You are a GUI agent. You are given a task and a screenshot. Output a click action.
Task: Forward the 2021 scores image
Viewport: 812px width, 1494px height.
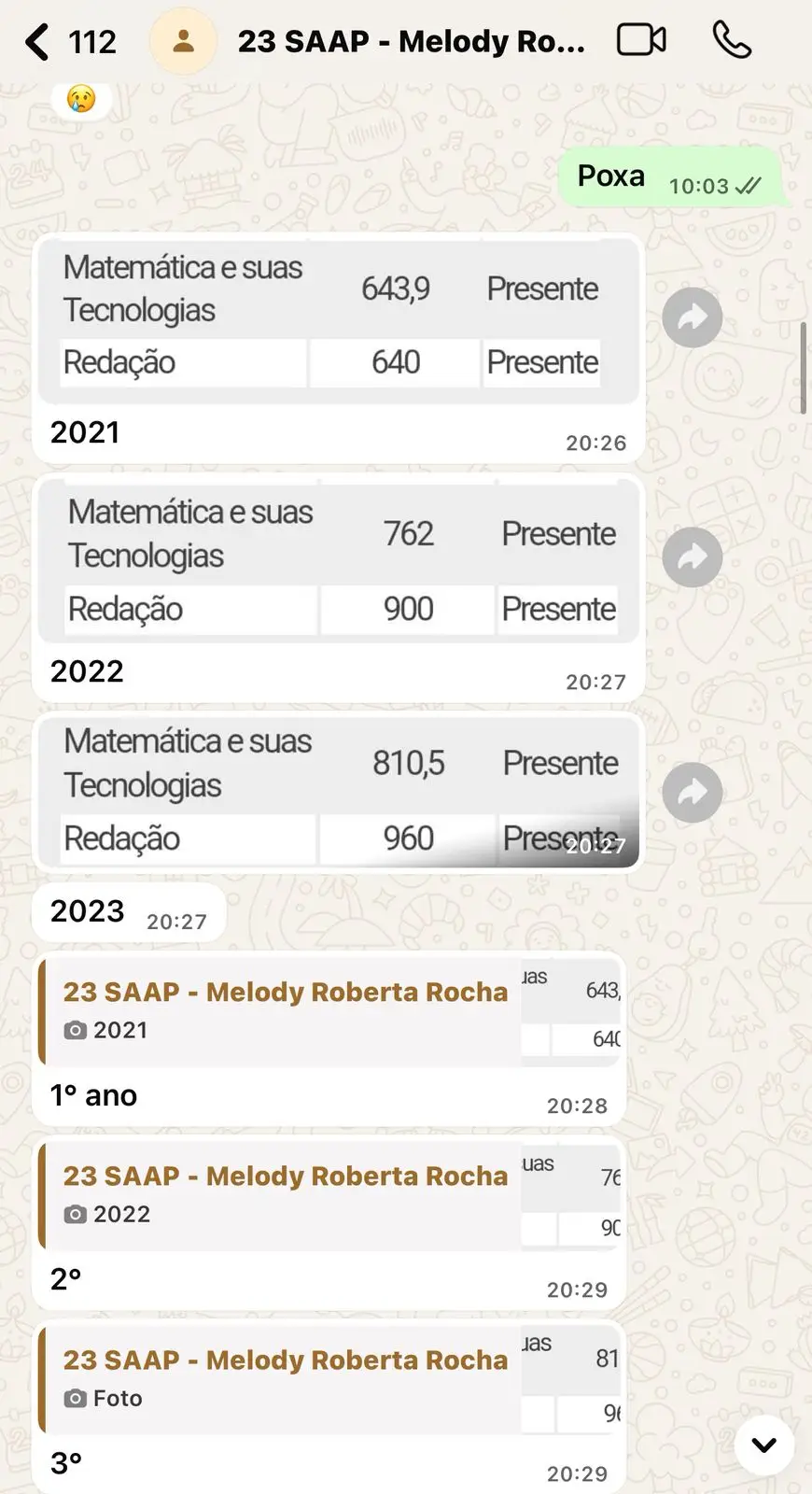pyautogui.click(x=692, y=317)
